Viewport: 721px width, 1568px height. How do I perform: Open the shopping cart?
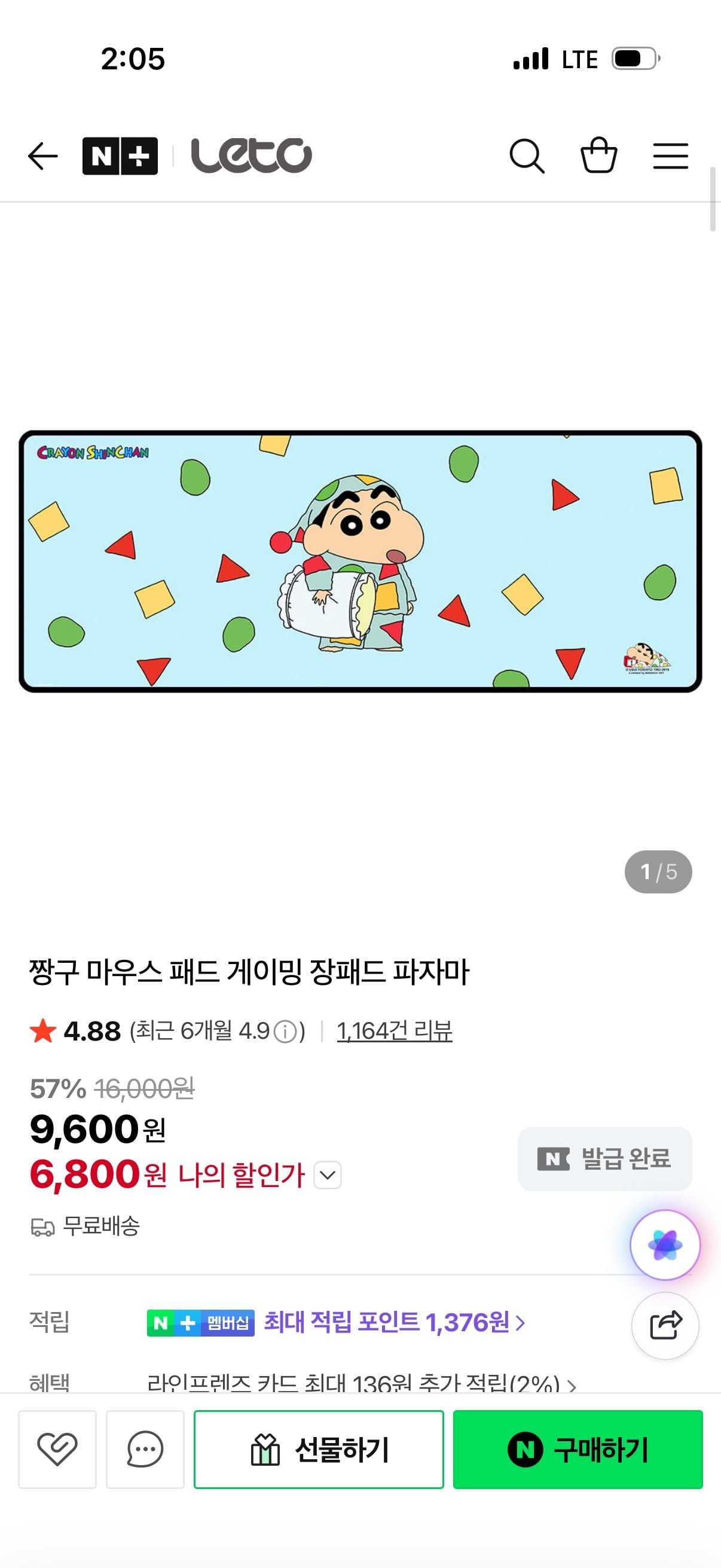[x=598, y=156]
